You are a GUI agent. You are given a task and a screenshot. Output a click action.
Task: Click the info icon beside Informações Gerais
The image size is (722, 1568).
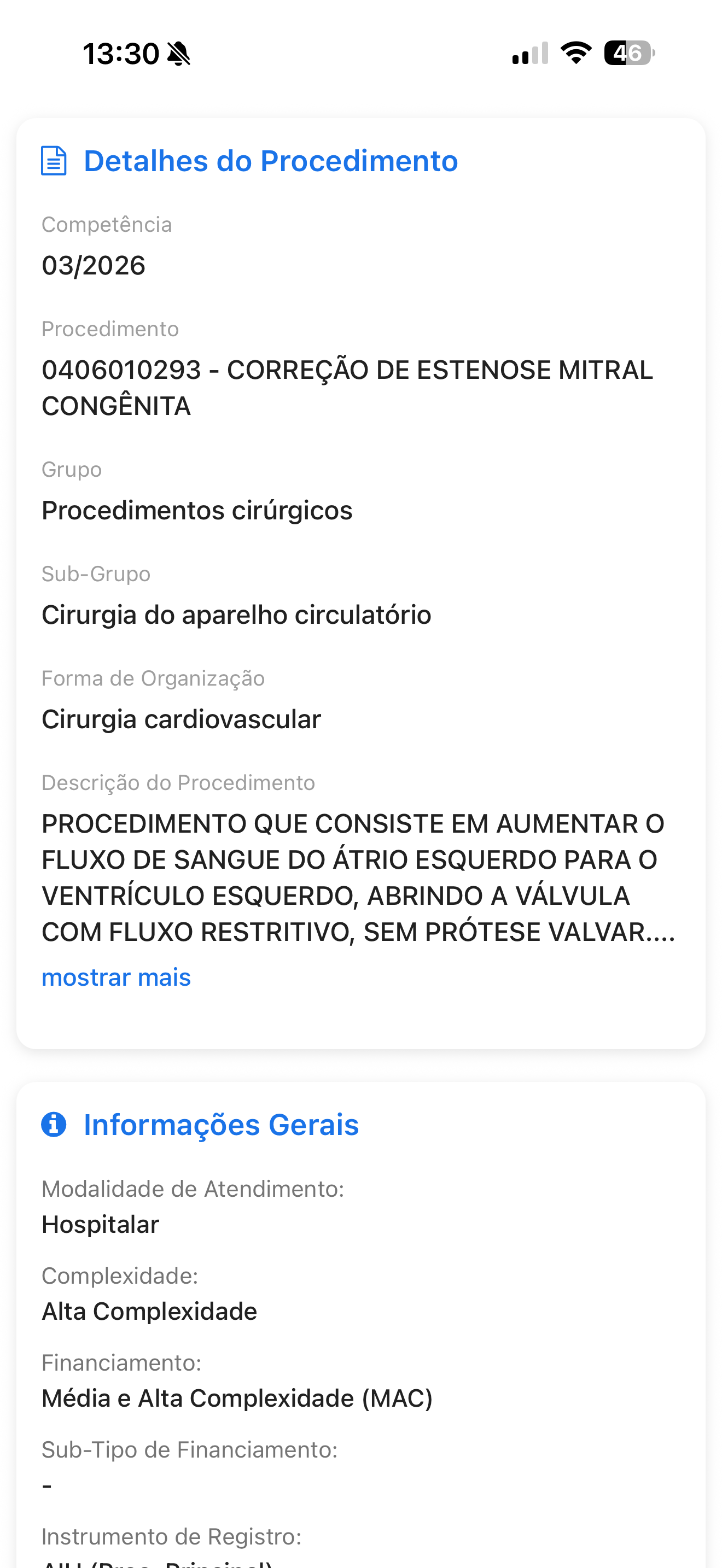pyautogui.click(x=54, y=1125)
